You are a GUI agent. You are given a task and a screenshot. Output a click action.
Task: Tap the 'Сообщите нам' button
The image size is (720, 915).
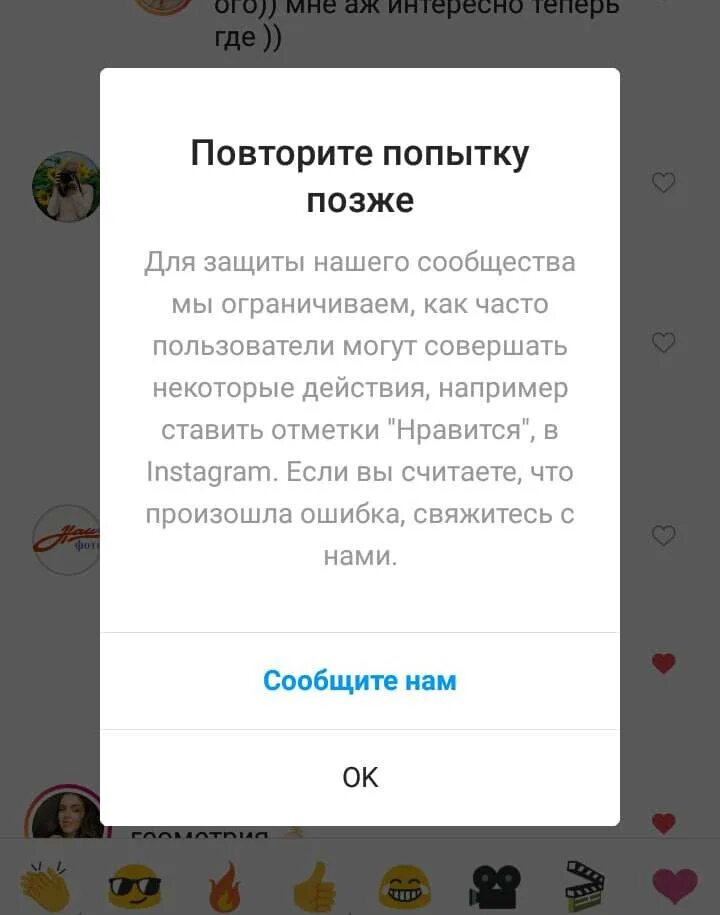(360, 681)
